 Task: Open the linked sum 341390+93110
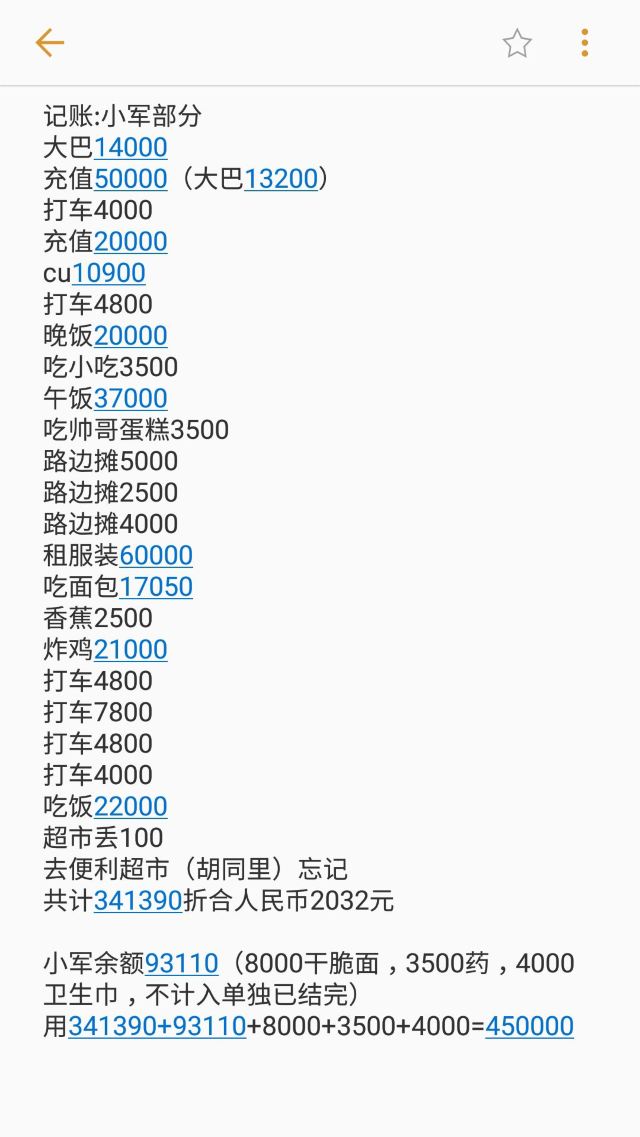[x=157, y=1027]
